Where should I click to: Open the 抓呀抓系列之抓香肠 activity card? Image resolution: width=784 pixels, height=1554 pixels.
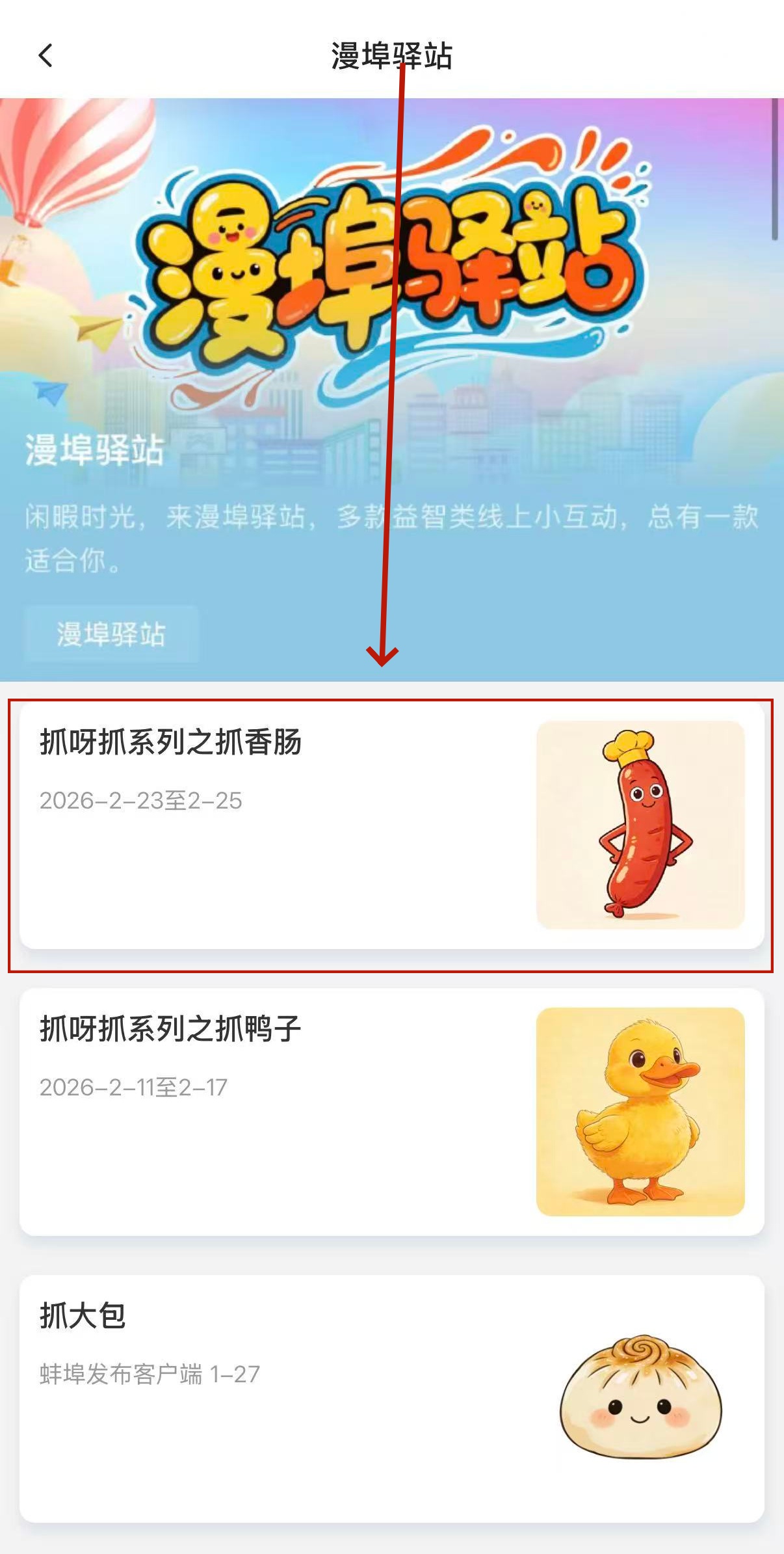click(x=391, y=825)
